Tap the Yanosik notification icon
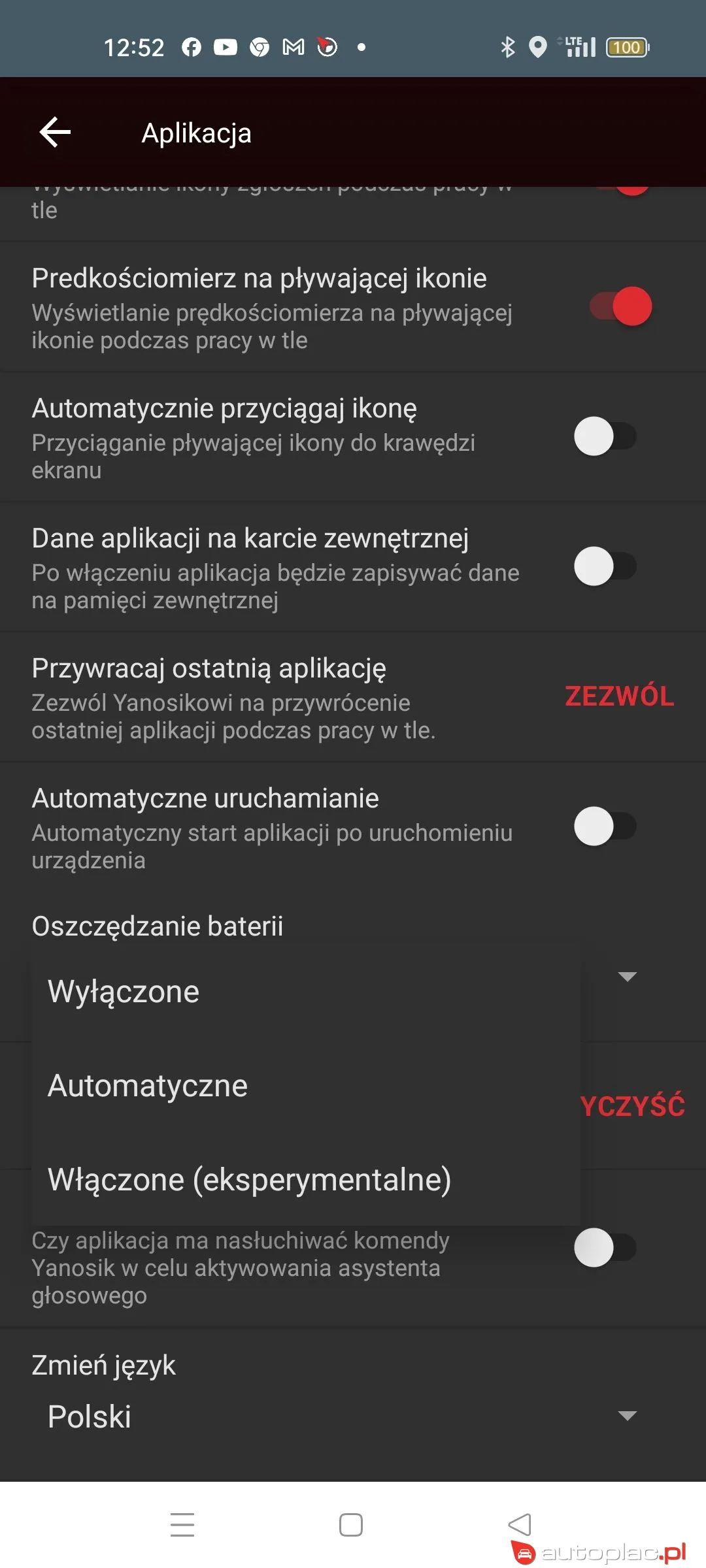This screenshot has width=706, height=1568. 327,46
